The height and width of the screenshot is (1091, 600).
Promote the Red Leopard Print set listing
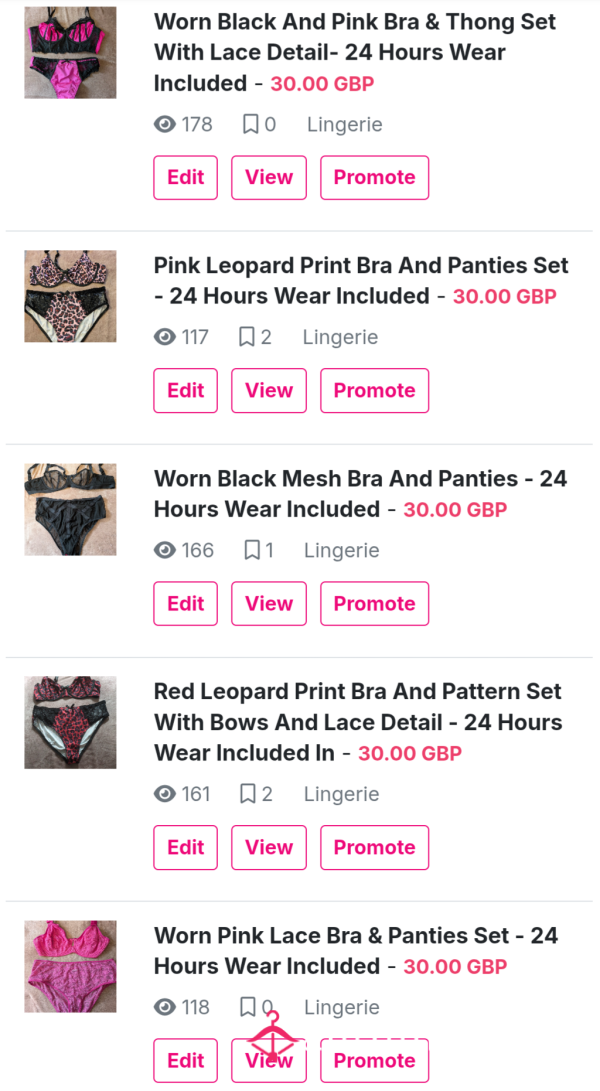pyautogui.click(x=374, y=847)
